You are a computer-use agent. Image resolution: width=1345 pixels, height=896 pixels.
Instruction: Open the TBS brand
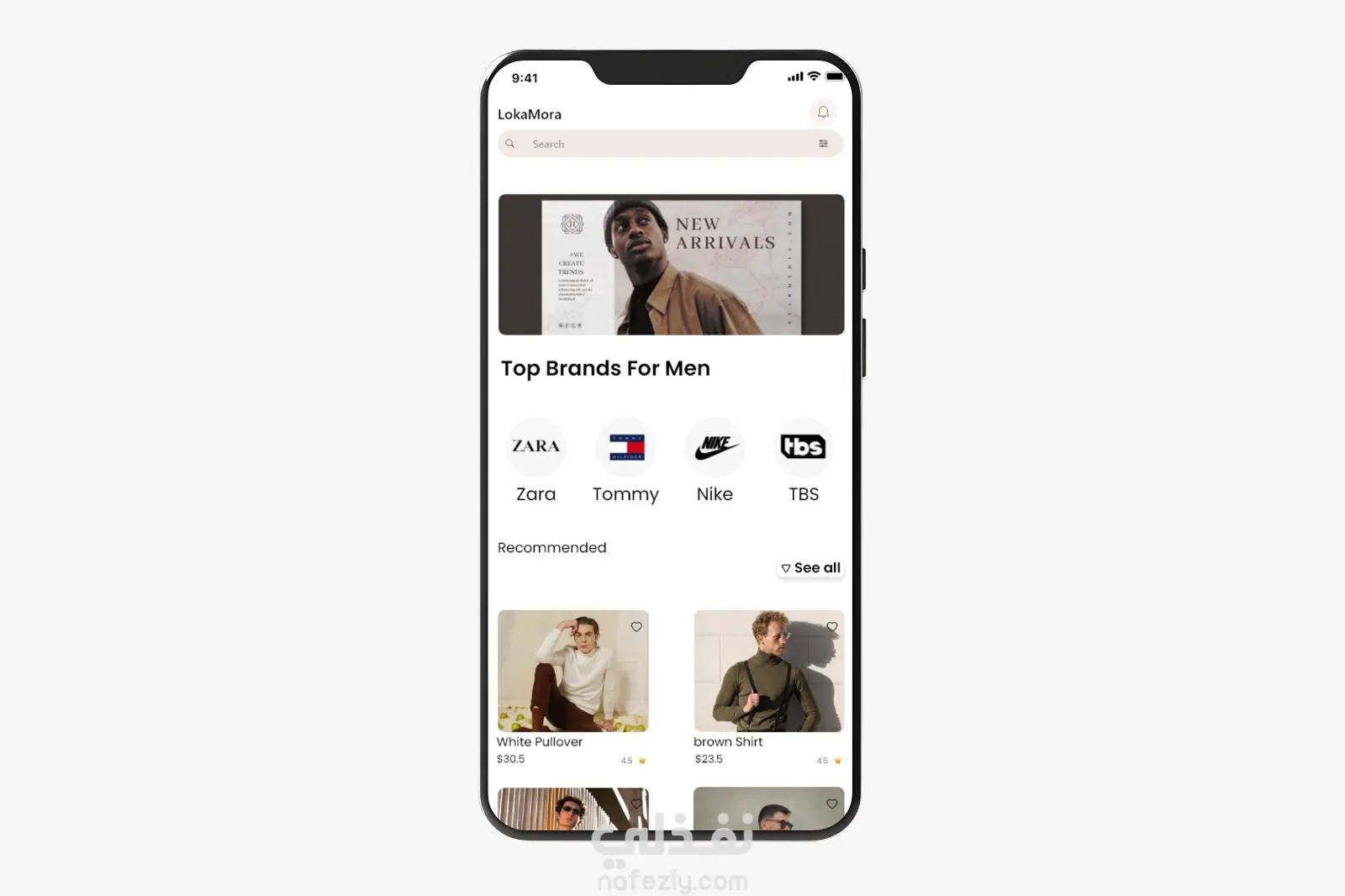[x=803, y=447]
